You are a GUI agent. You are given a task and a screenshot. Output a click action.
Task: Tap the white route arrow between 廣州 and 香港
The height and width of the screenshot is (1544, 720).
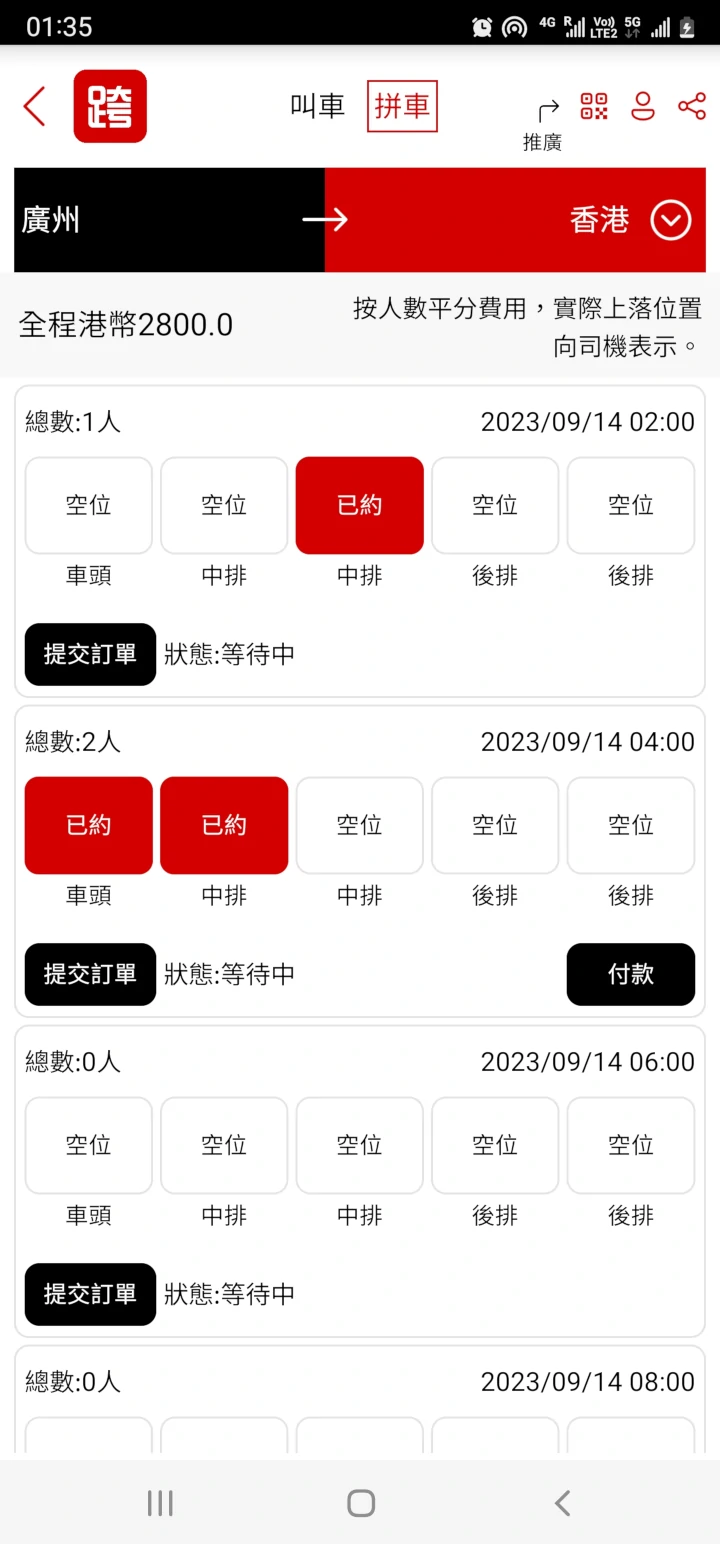330,220
